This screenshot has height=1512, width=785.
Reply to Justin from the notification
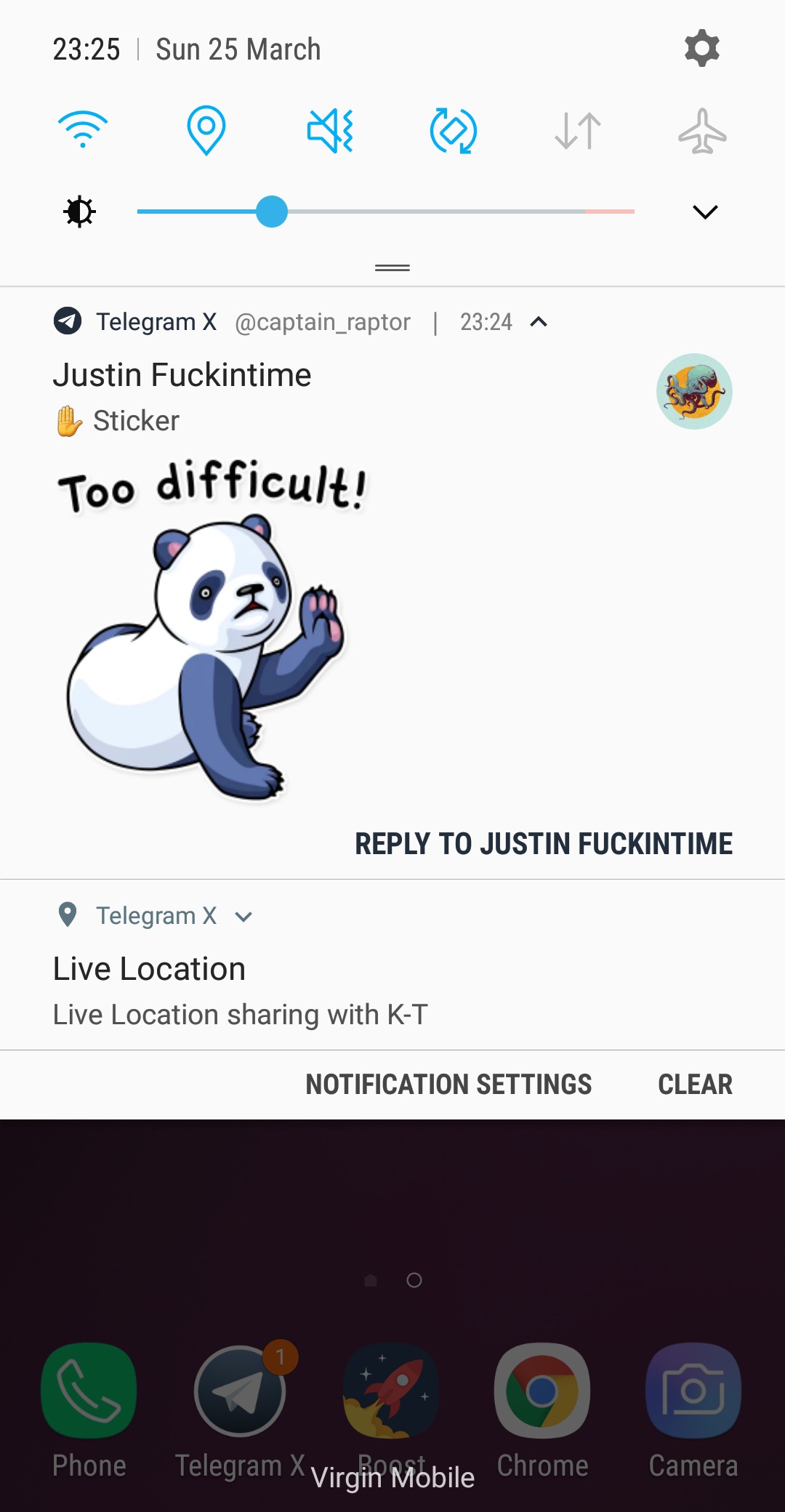coord(543,844)
